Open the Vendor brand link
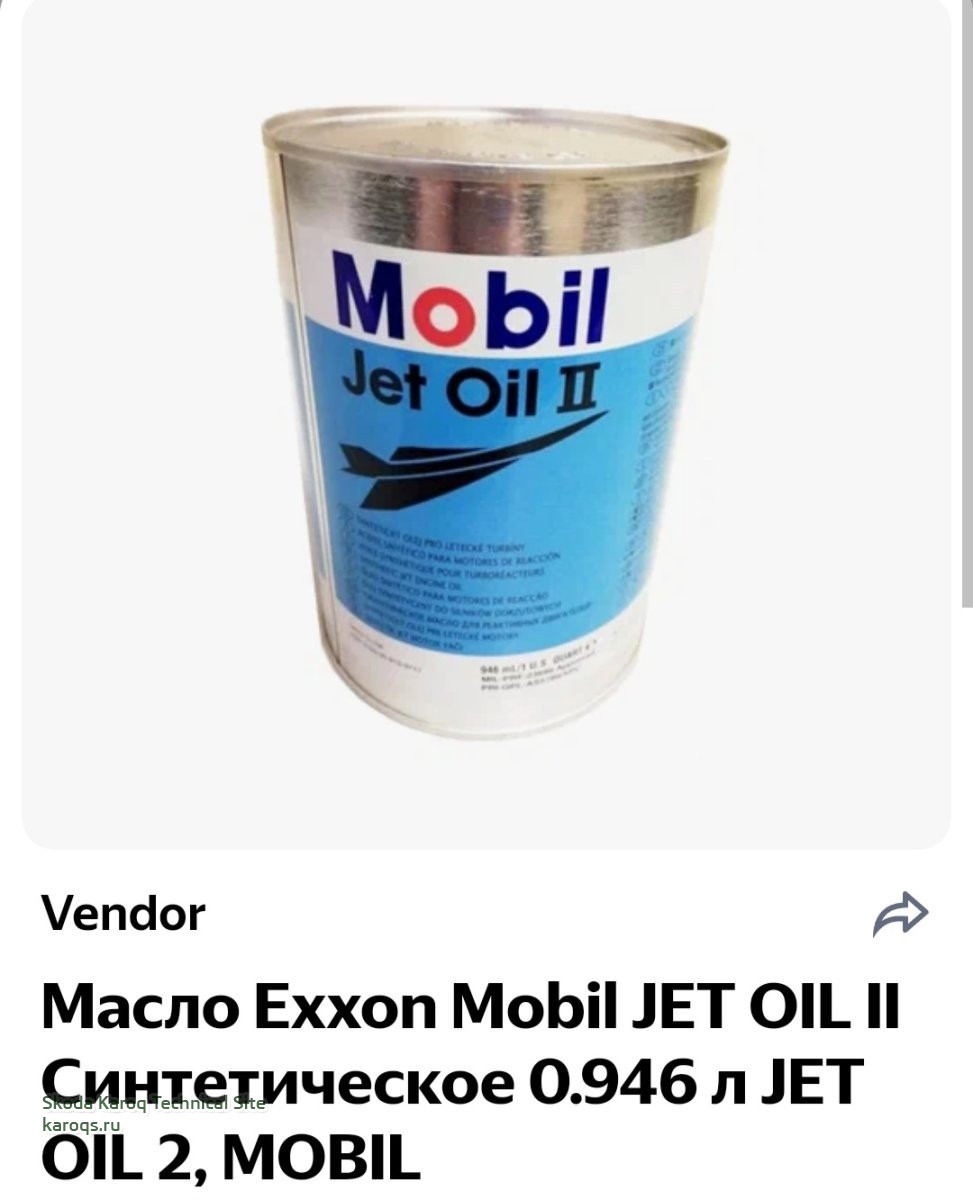The width and height of the screenshot is (973, 1200). click(124, 914)
